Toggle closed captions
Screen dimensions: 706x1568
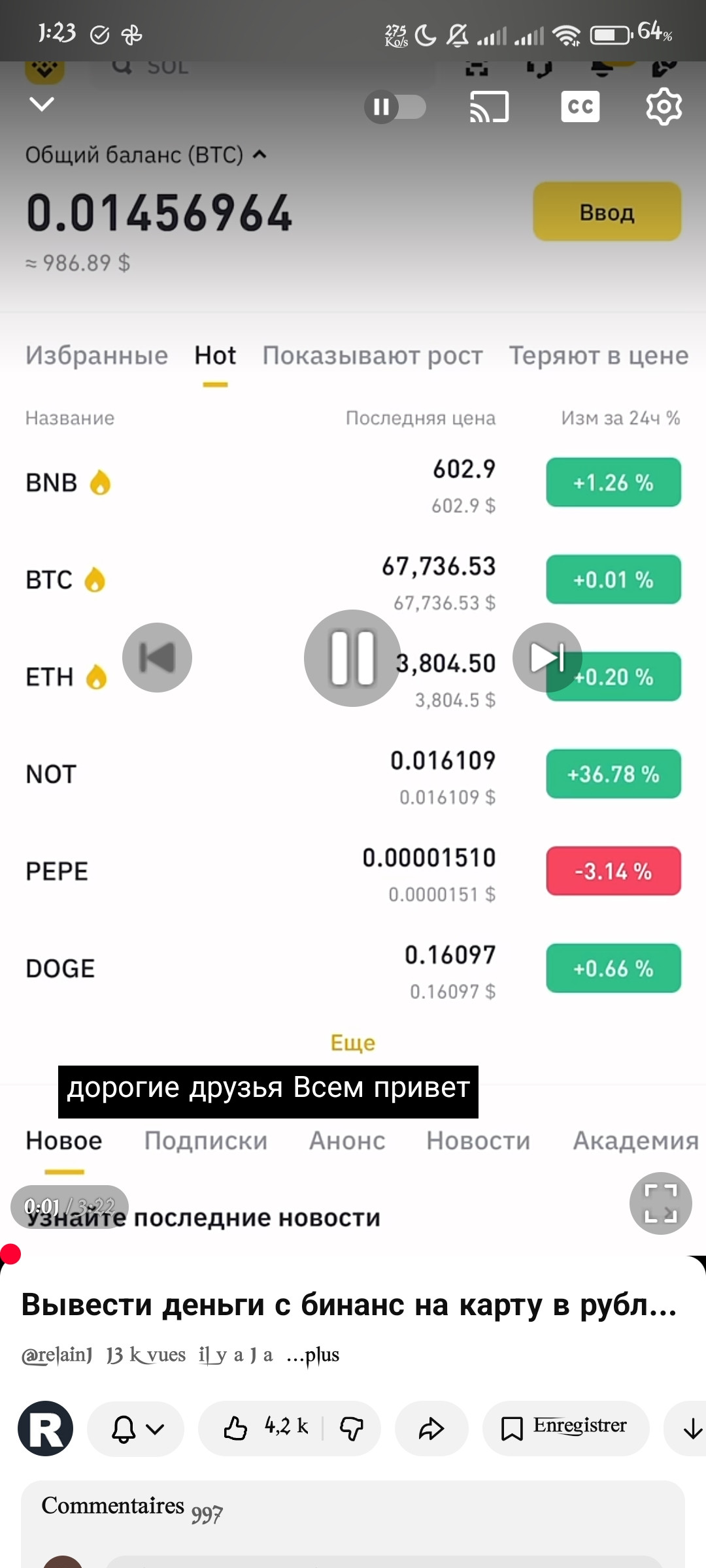tap(580, 106)
